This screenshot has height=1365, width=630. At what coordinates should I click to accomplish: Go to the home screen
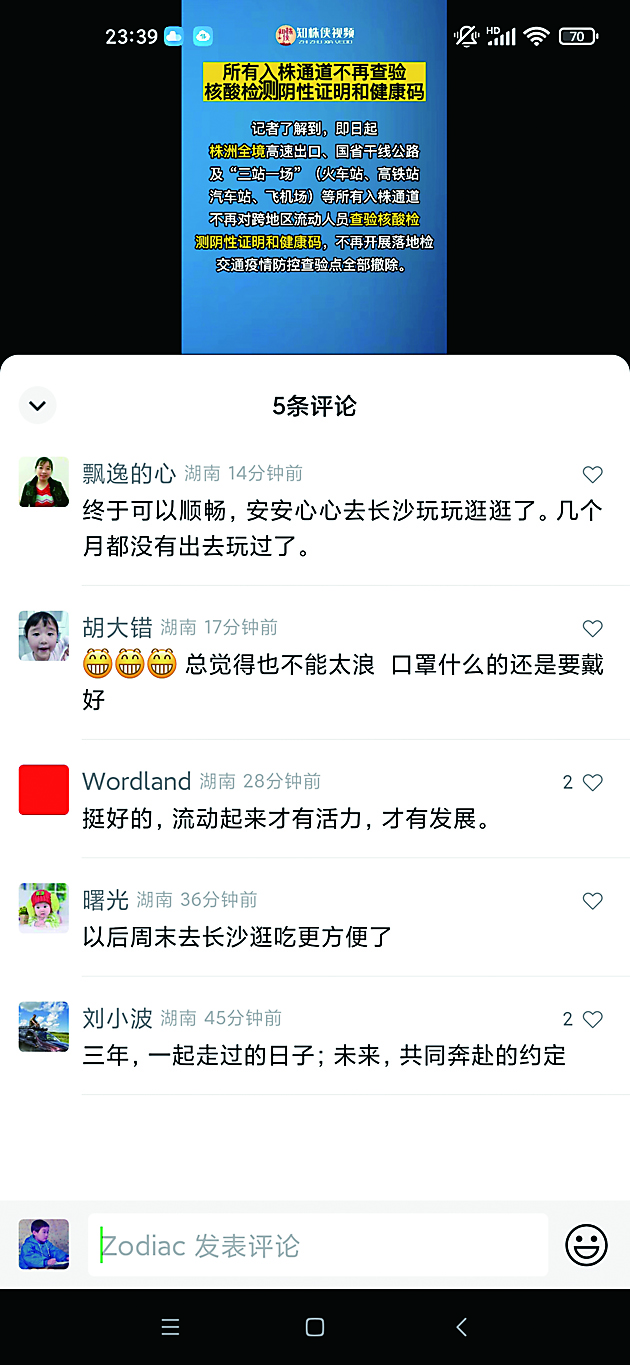(314, 1327)
